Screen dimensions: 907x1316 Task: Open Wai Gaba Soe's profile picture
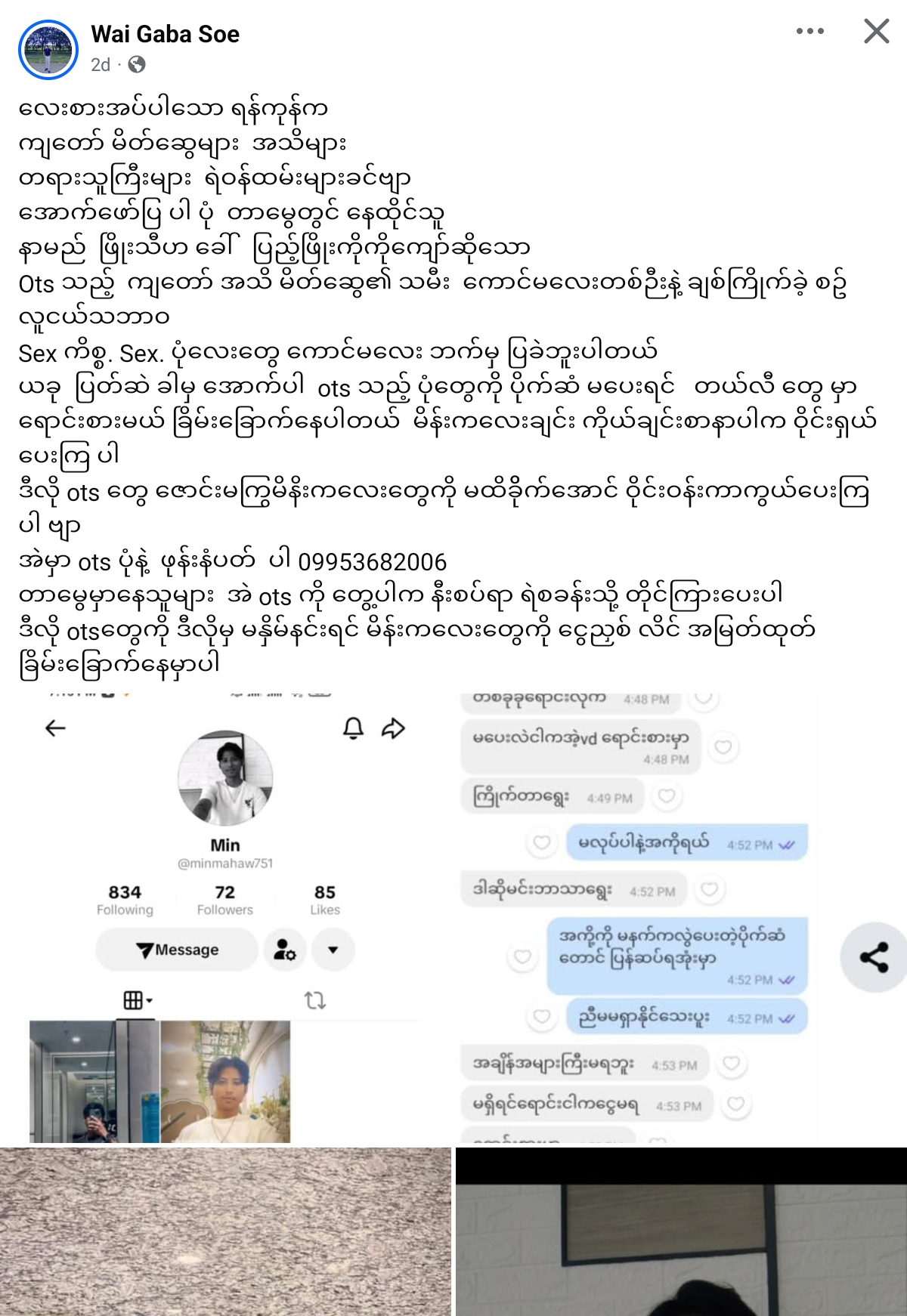pyautogui.click(x=48, y=49)
